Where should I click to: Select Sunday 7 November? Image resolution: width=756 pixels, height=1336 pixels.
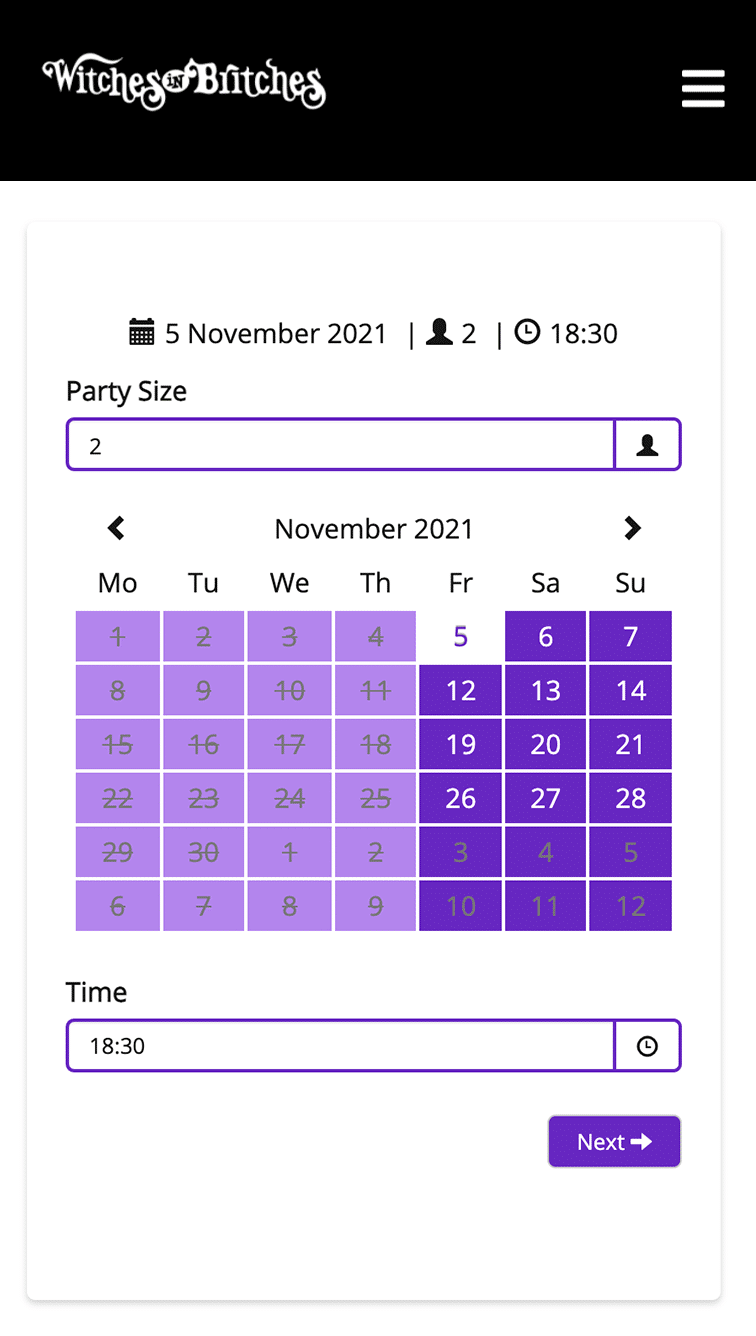point(631,636)
